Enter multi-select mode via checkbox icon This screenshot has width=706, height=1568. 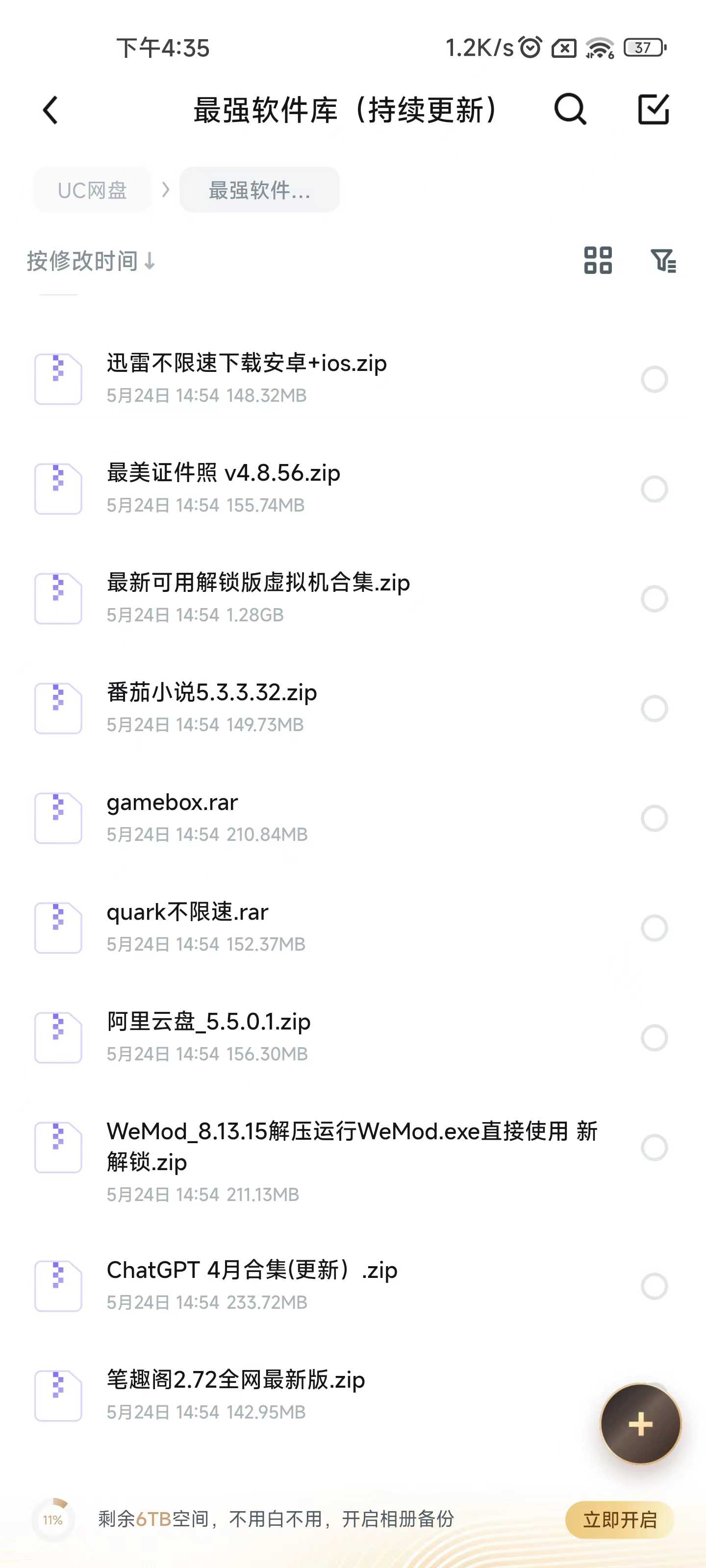[654, 110]
